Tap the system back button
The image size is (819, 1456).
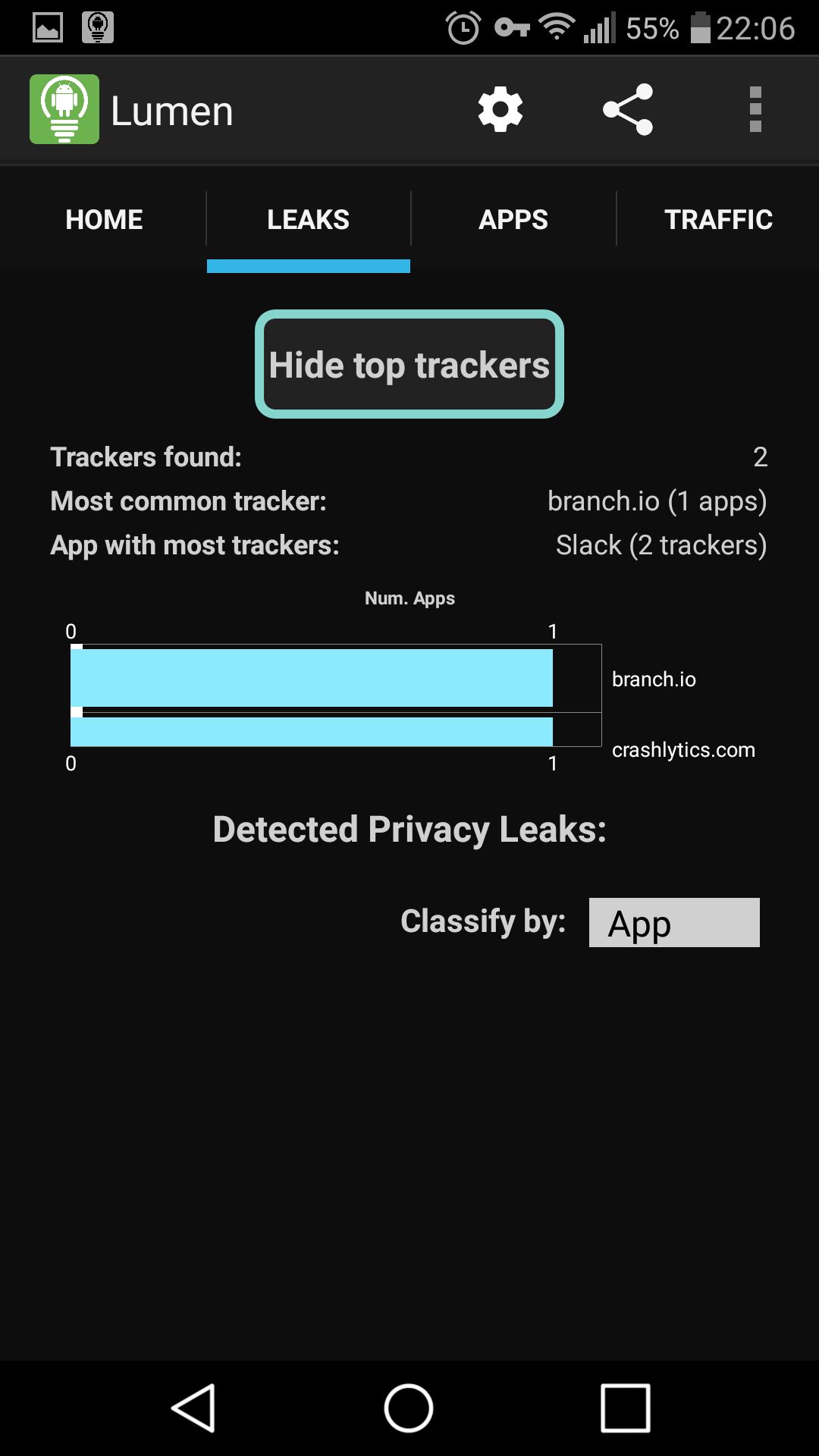coord(194,1408)
